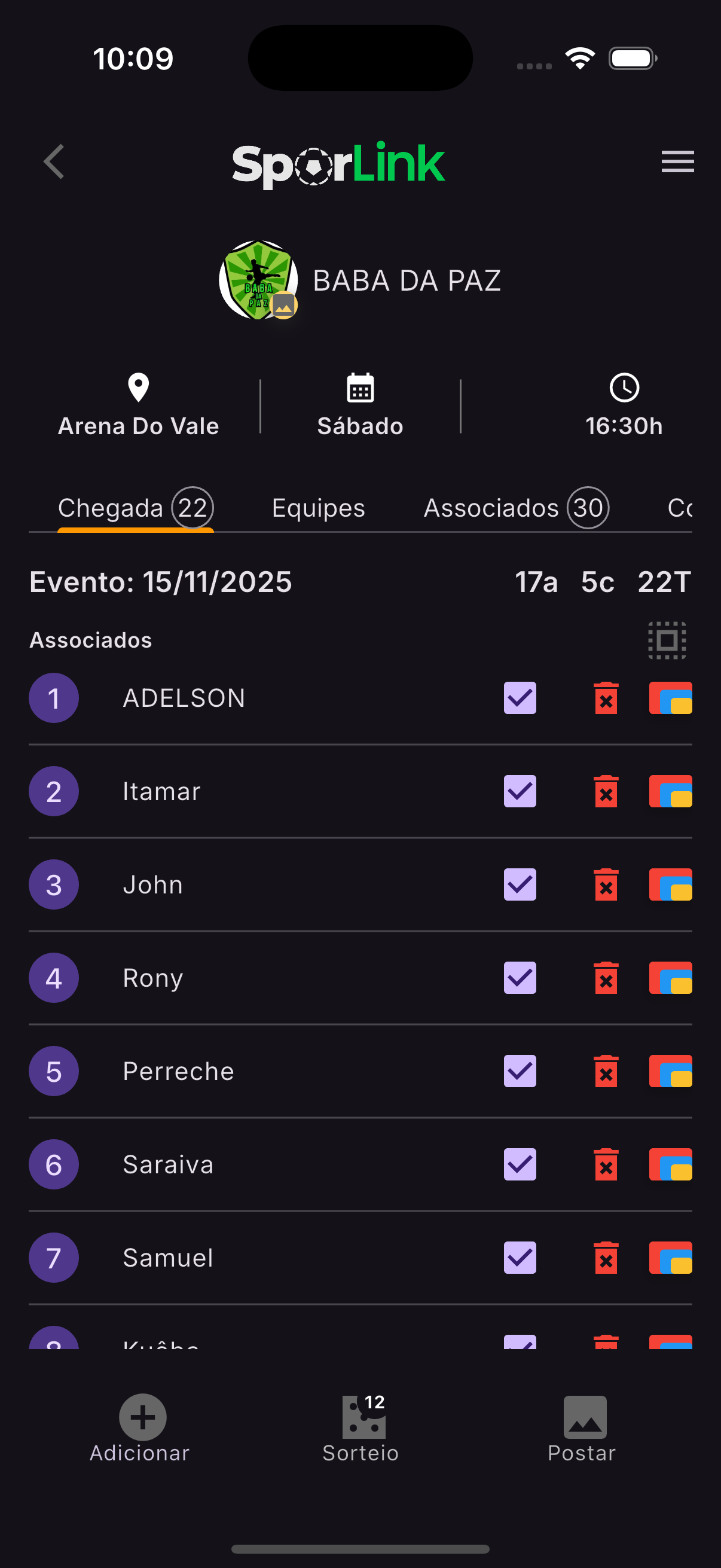Viewport: 721px width, 1568px height.
Task: Click the calendar icon above Sábado
Action: point(359,388)
